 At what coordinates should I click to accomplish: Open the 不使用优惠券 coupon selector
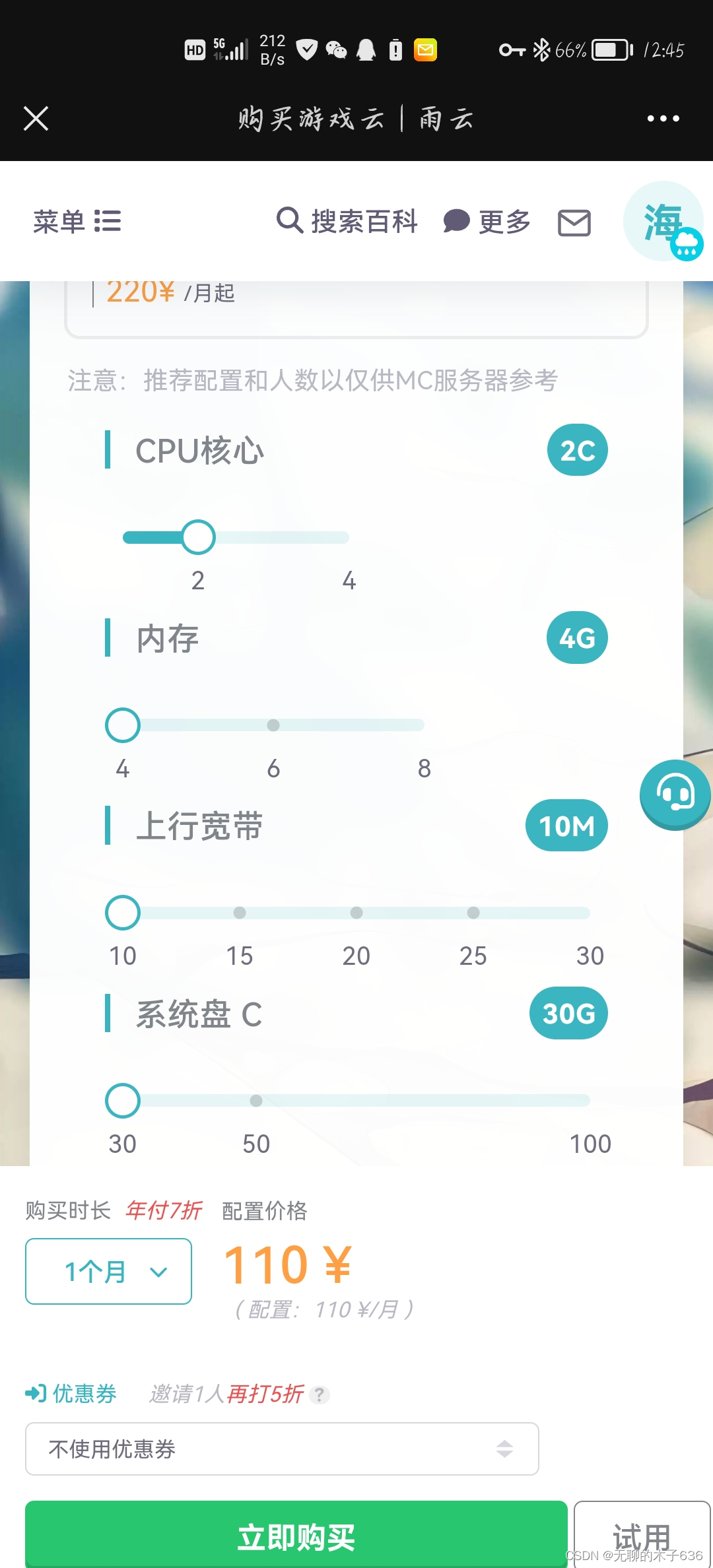coord(282,1449)
